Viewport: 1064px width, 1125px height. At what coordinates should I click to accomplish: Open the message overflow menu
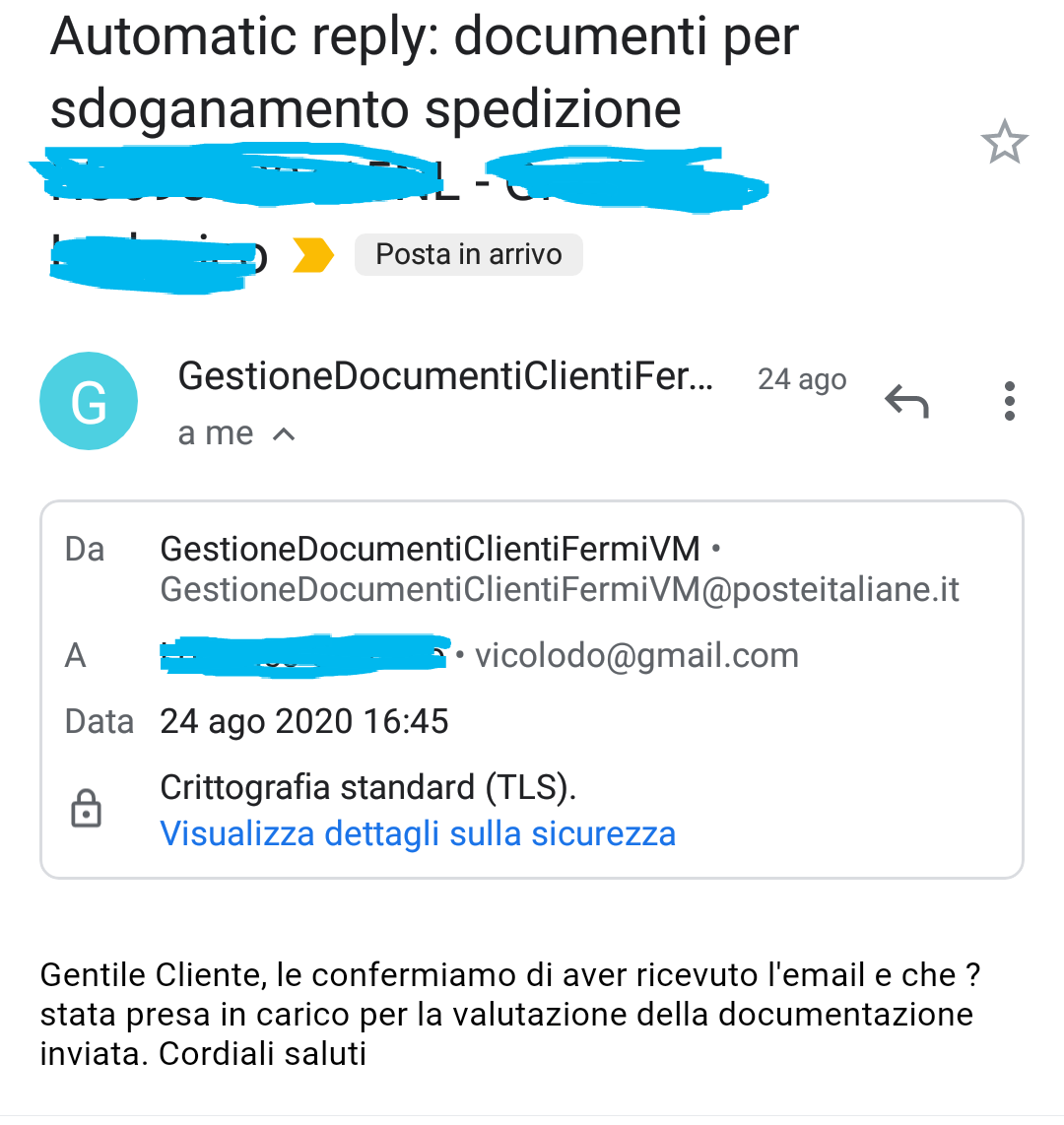[x=1009, y=401]
